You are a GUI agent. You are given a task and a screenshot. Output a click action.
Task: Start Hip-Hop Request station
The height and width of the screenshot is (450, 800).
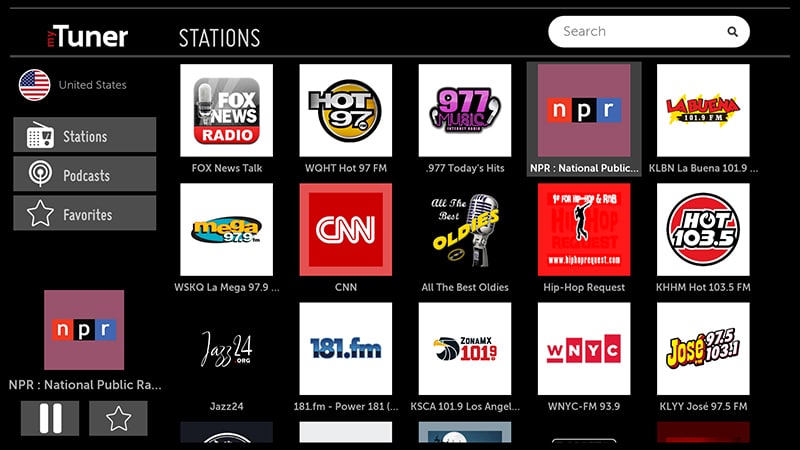[x=584, y=229]
